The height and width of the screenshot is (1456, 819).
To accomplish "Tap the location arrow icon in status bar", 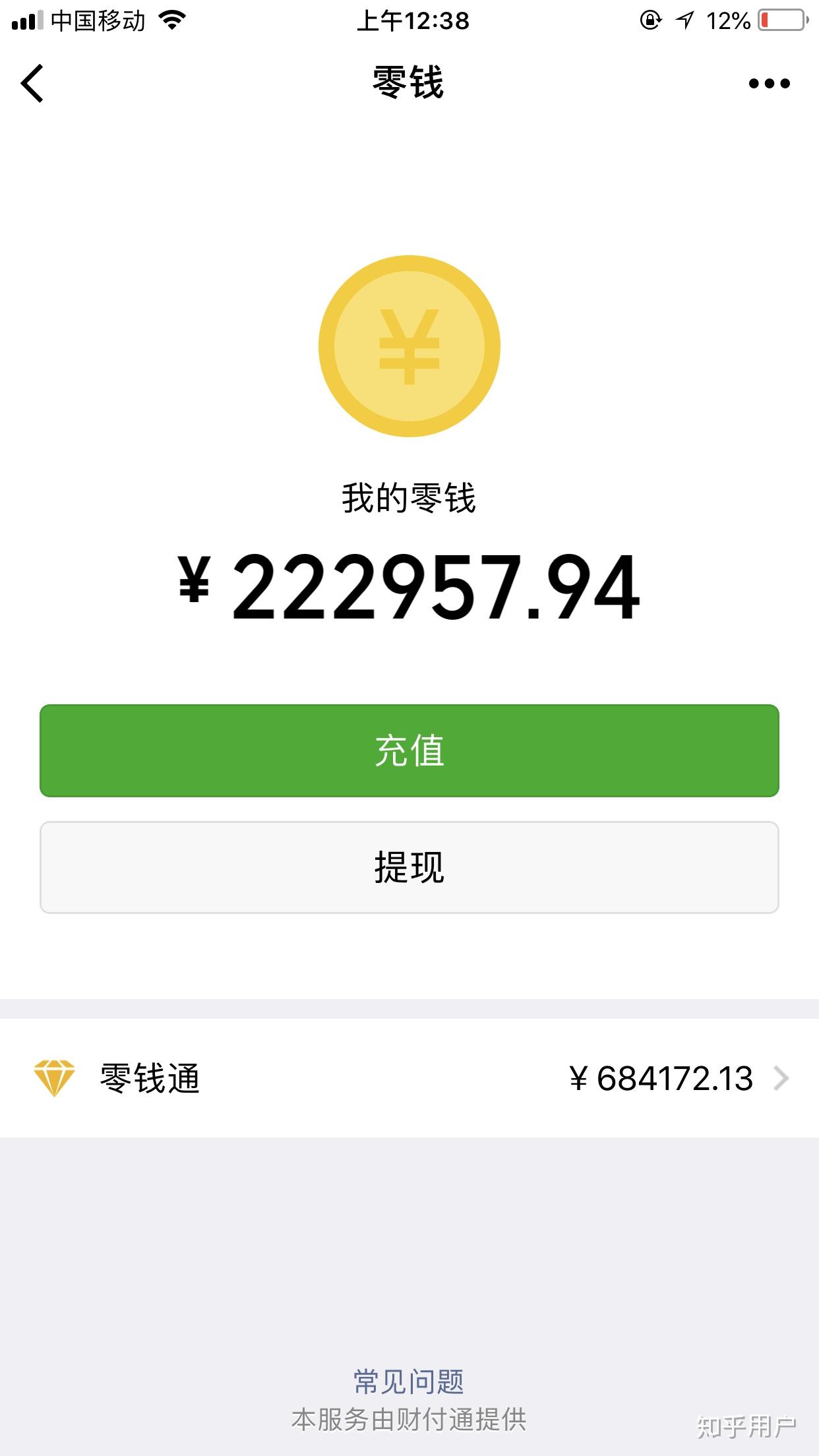I will (x=684, y=20).
